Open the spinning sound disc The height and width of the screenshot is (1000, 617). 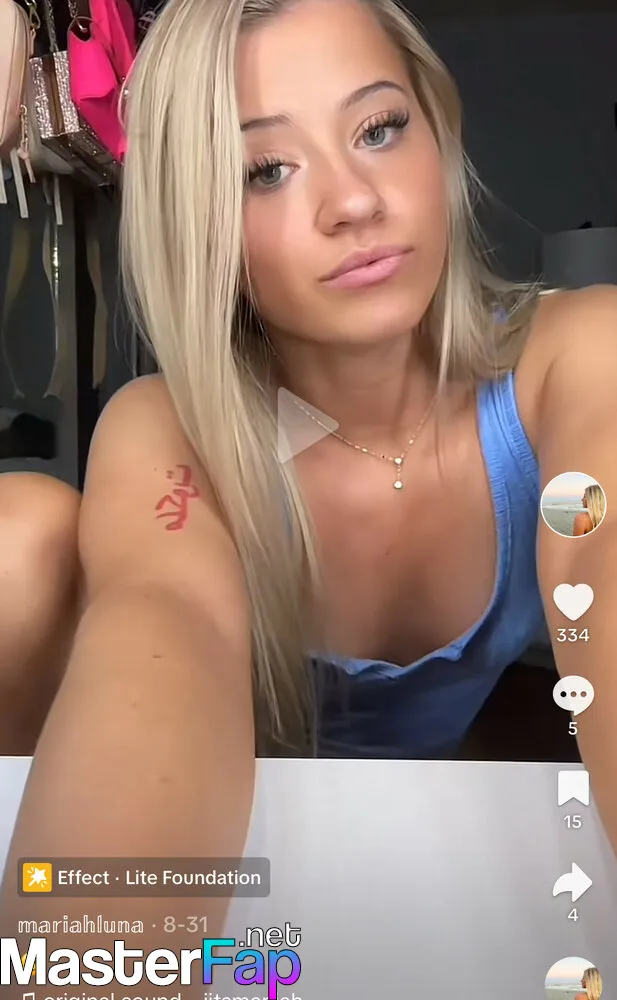click(574, 979)
